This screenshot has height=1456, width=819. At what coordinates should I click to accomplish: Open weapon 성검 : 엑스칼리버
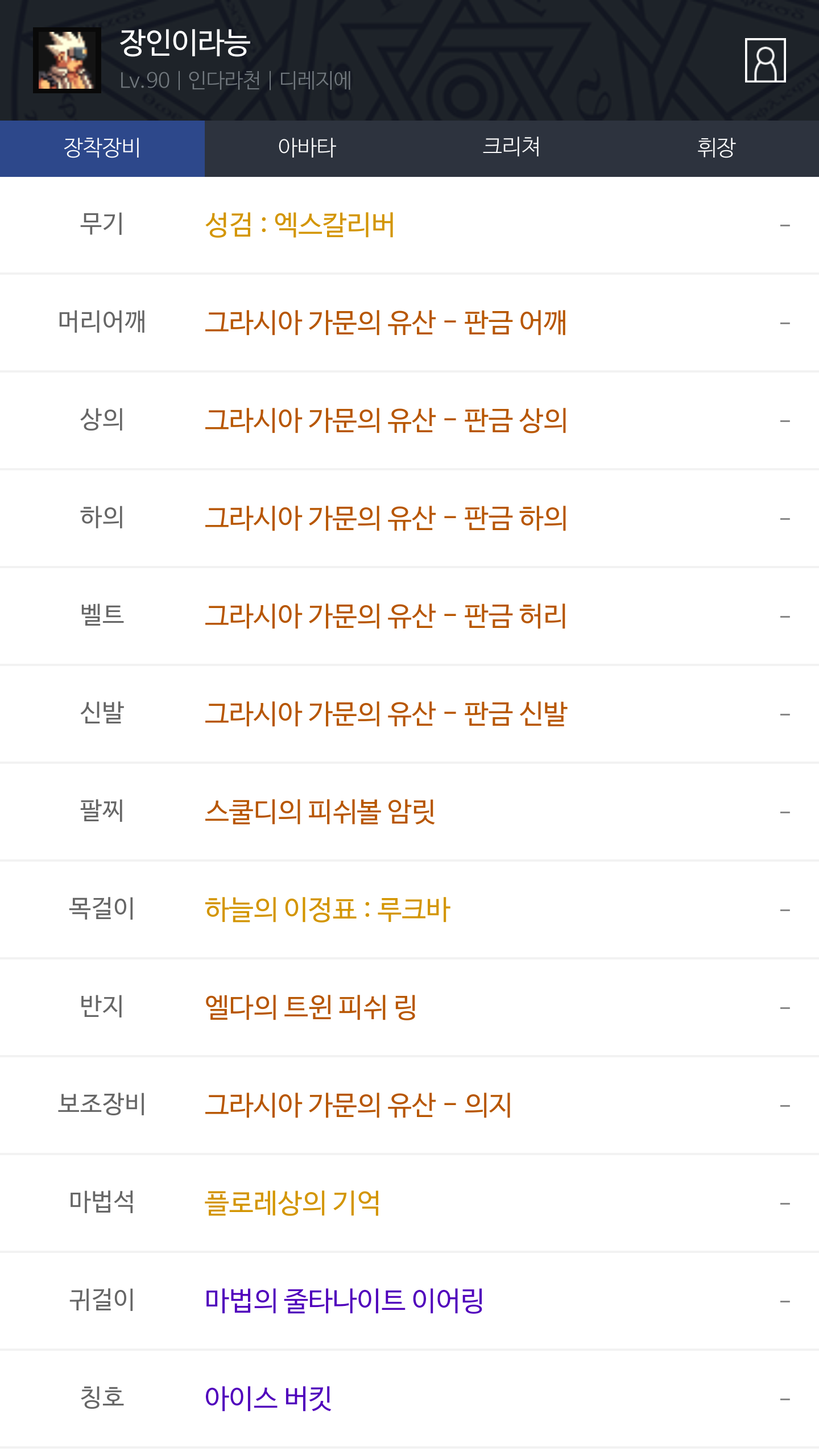300,225
